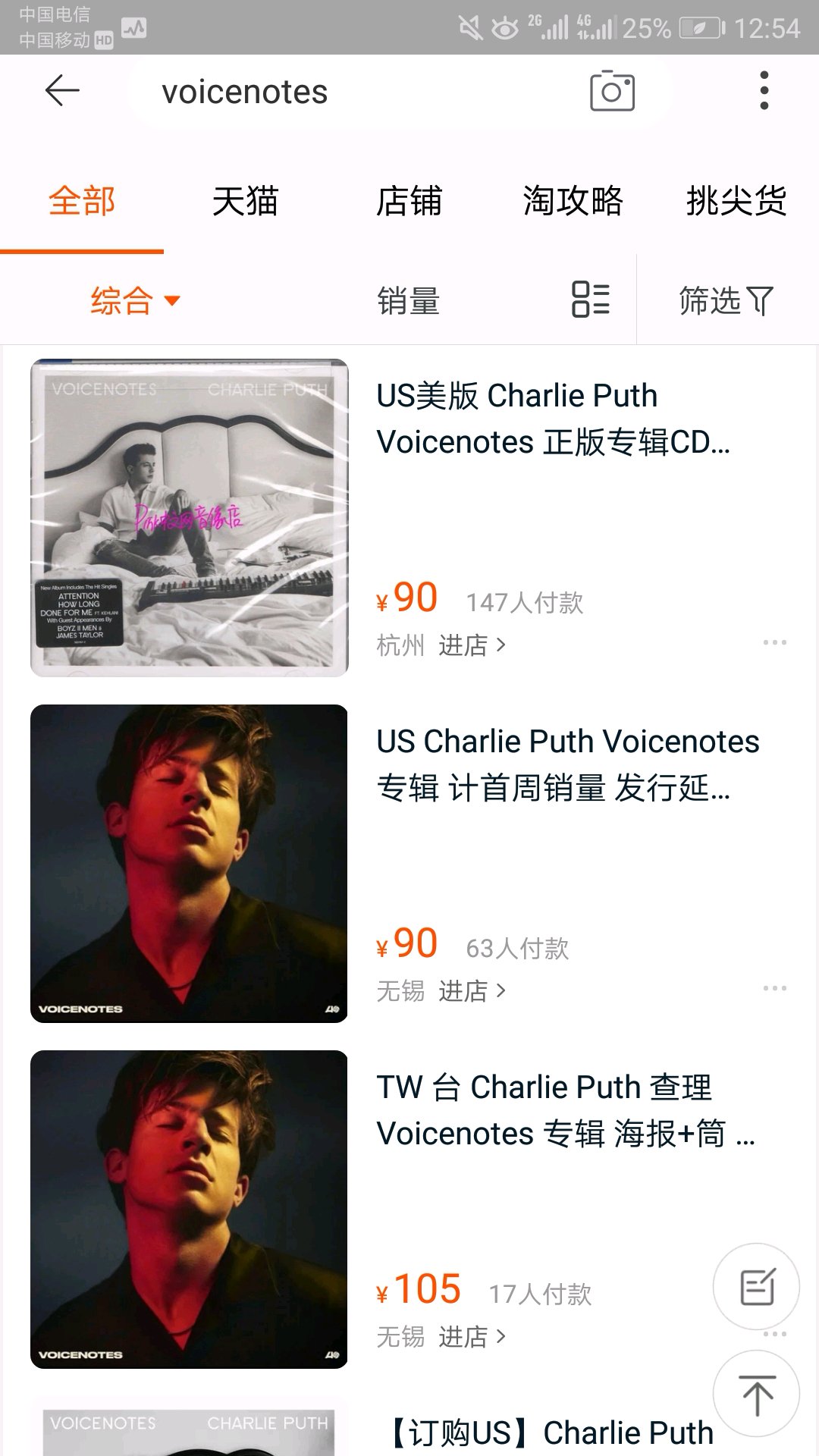Select the 全部 tab
The height and width of the screenshot is (1456, 819).
tap(82, 202)
